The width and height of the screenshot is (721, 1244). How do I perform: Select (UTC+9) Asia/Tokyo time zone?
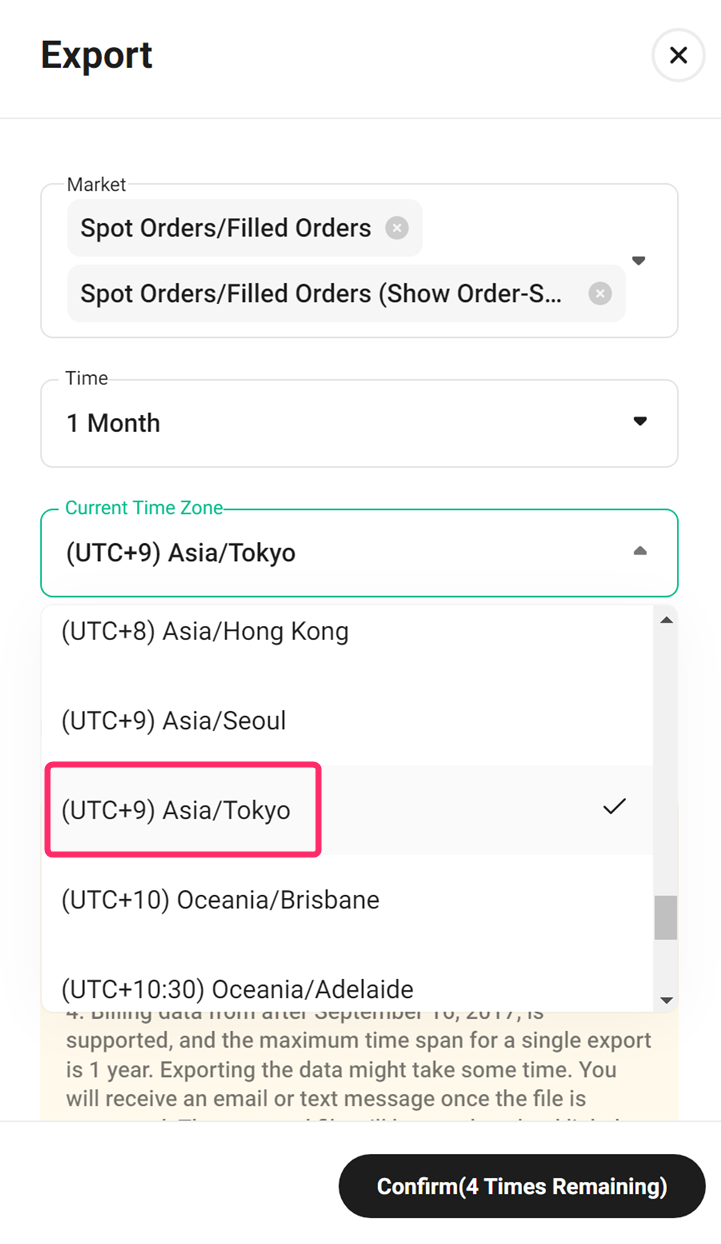[347, 810]
